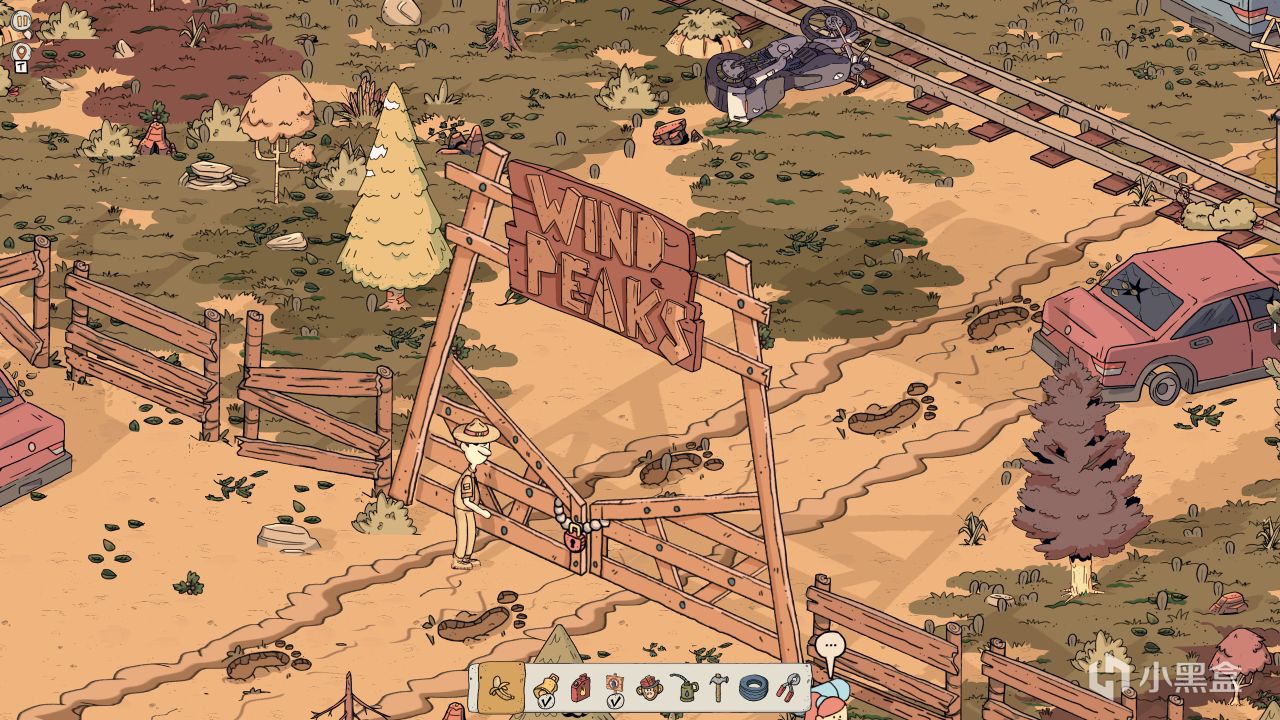Viewport: 1280px width, 720px height.
Task: Open the character's speech bubble
Action: click(830, 646)
